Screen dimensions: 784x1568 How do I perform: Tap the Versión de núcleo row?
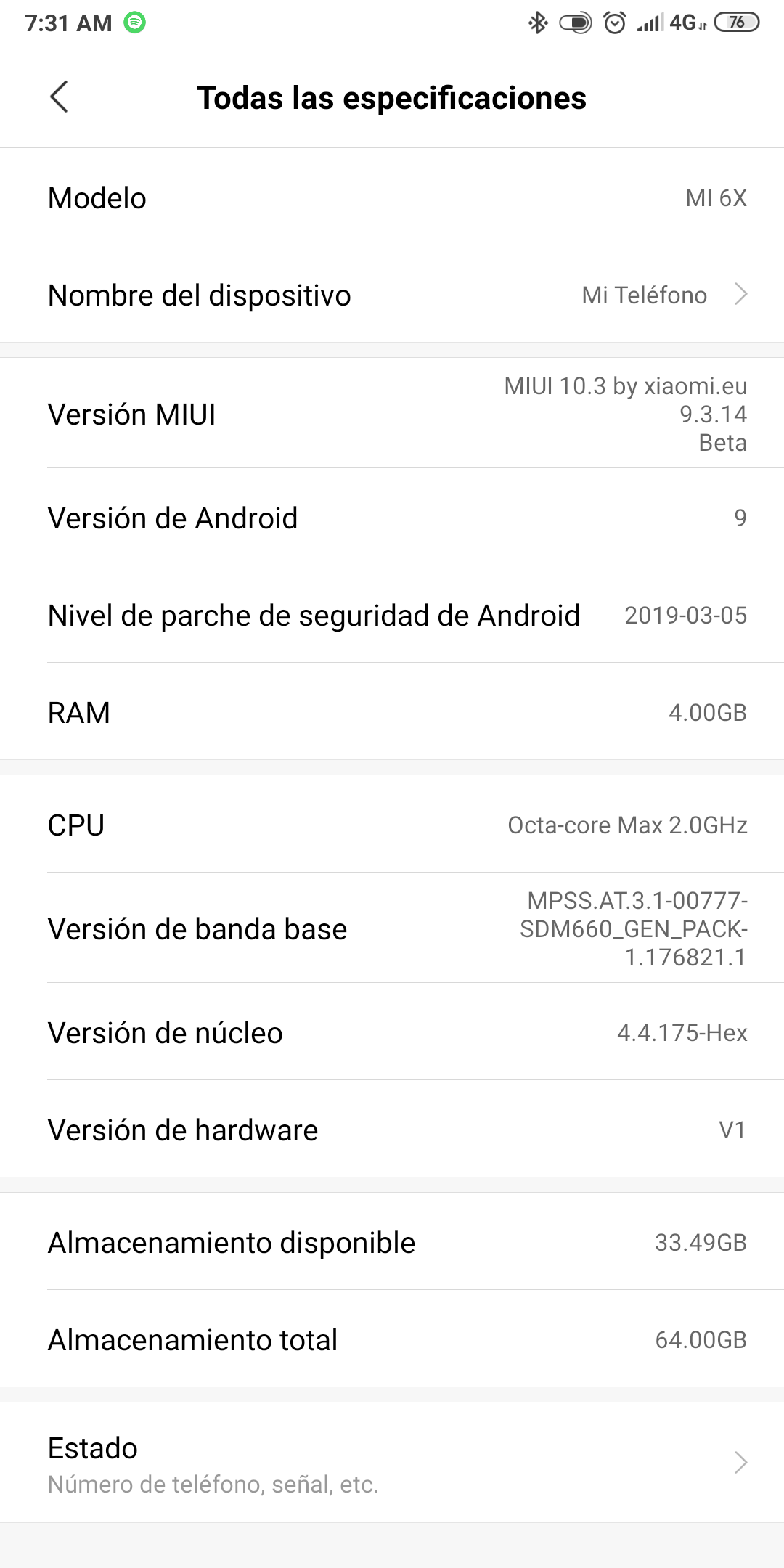[x=392, y=1032]
